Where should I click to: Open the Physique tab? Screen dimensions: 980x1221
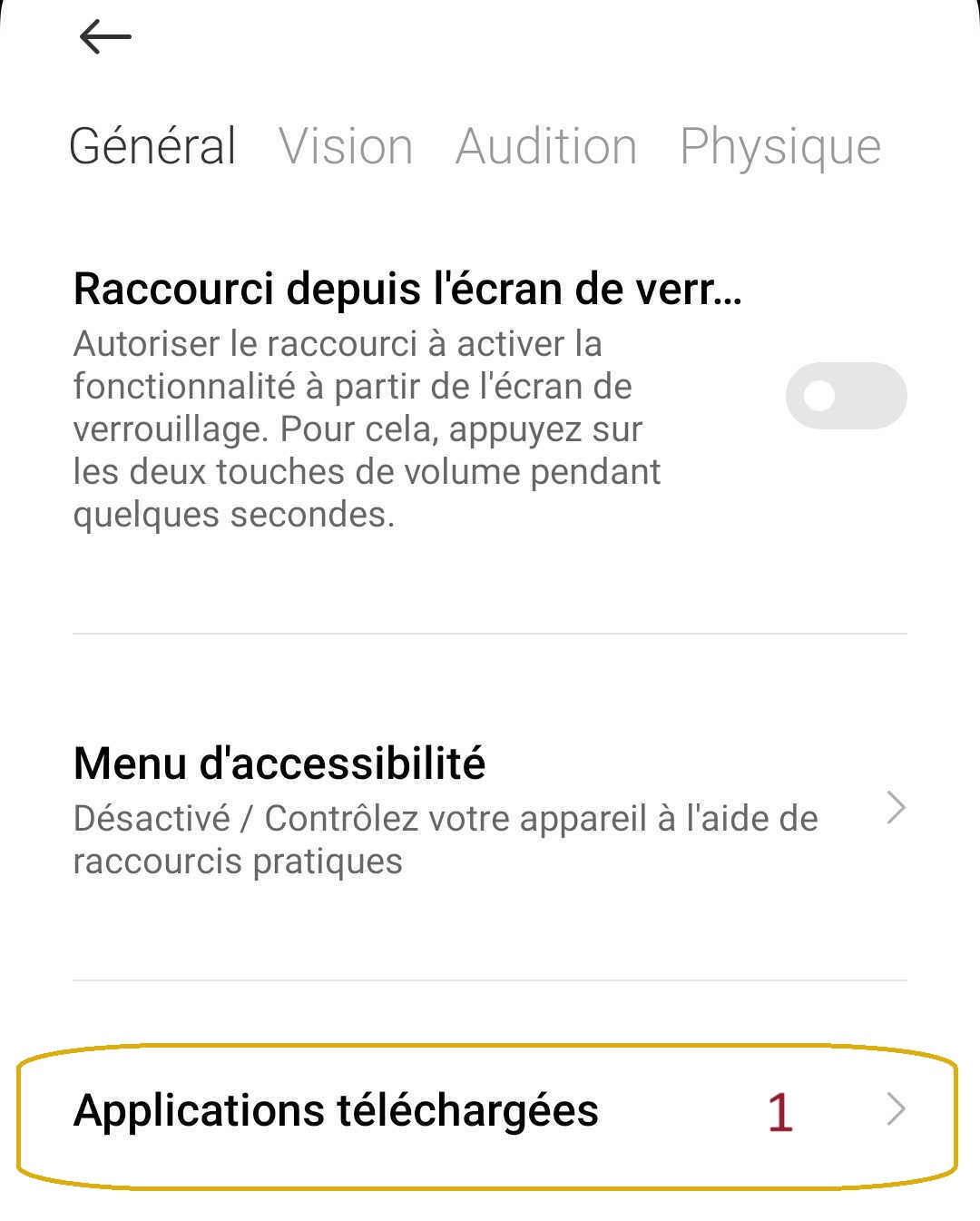click(780, 146)
